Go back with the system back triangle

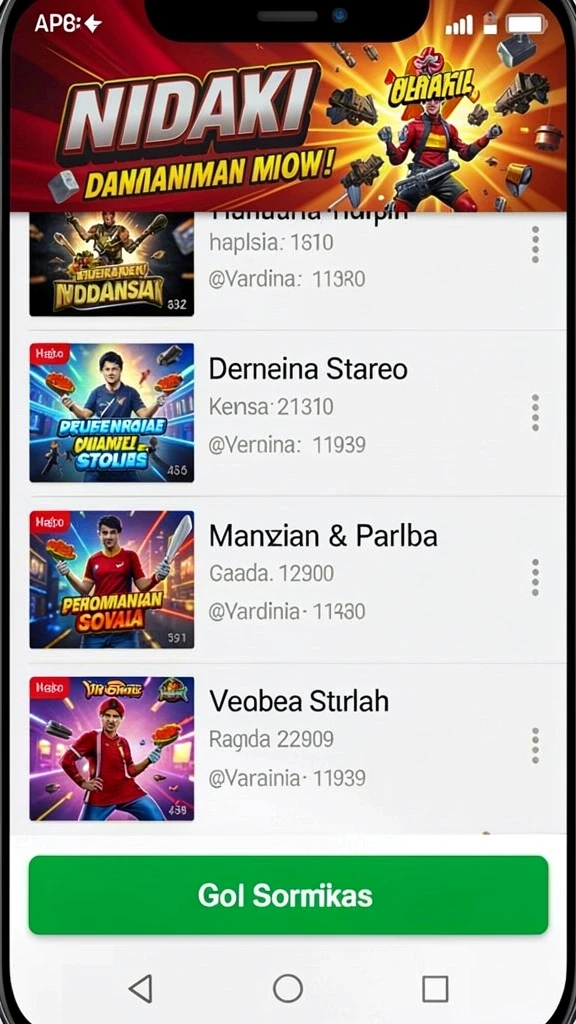click(x=140, y=988)
